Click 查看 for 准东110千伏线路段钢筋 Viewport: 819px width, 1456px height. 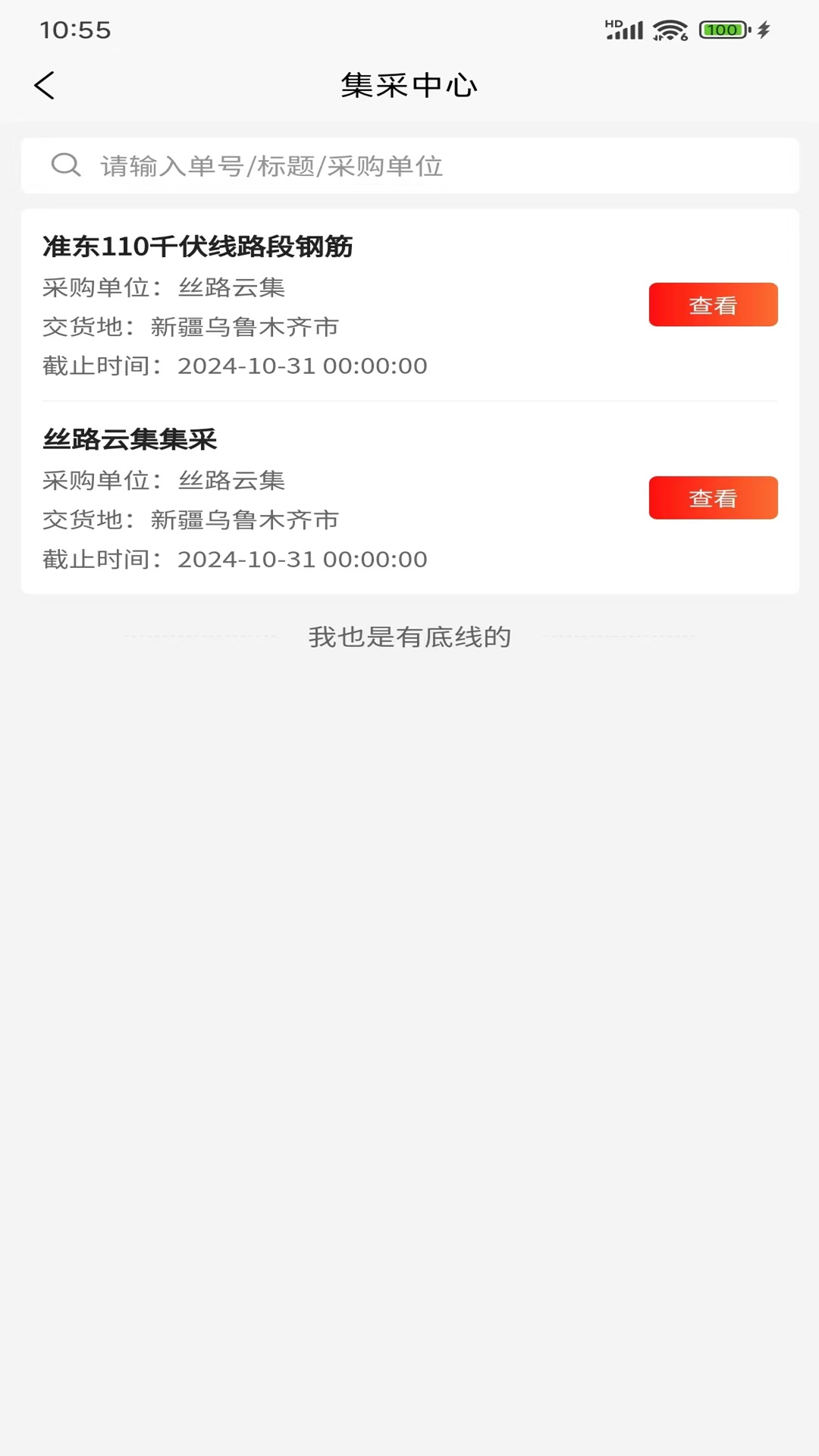pyautogui.click(x=713, y=304)
